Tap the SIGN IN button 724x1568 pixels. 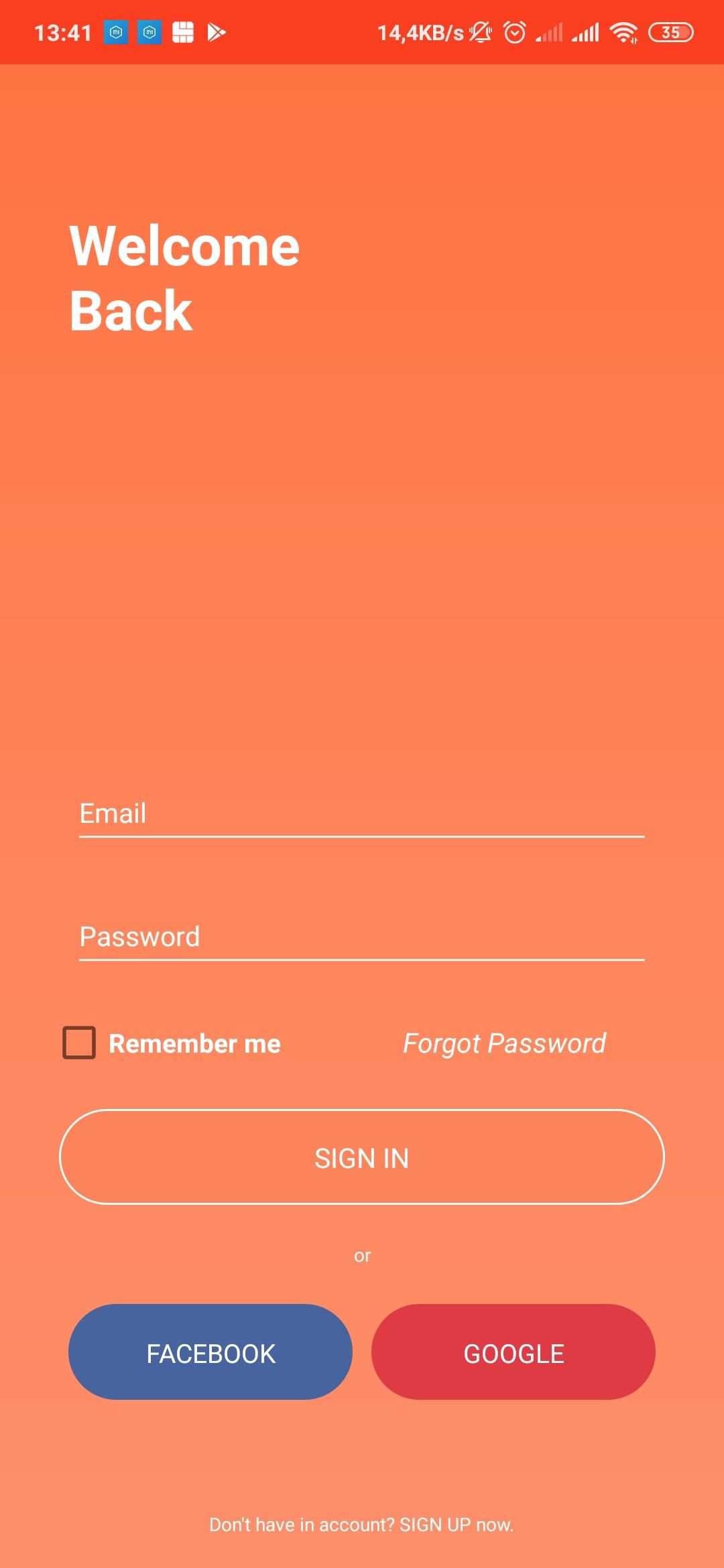pyautogui.click(x=362, y=1157)
